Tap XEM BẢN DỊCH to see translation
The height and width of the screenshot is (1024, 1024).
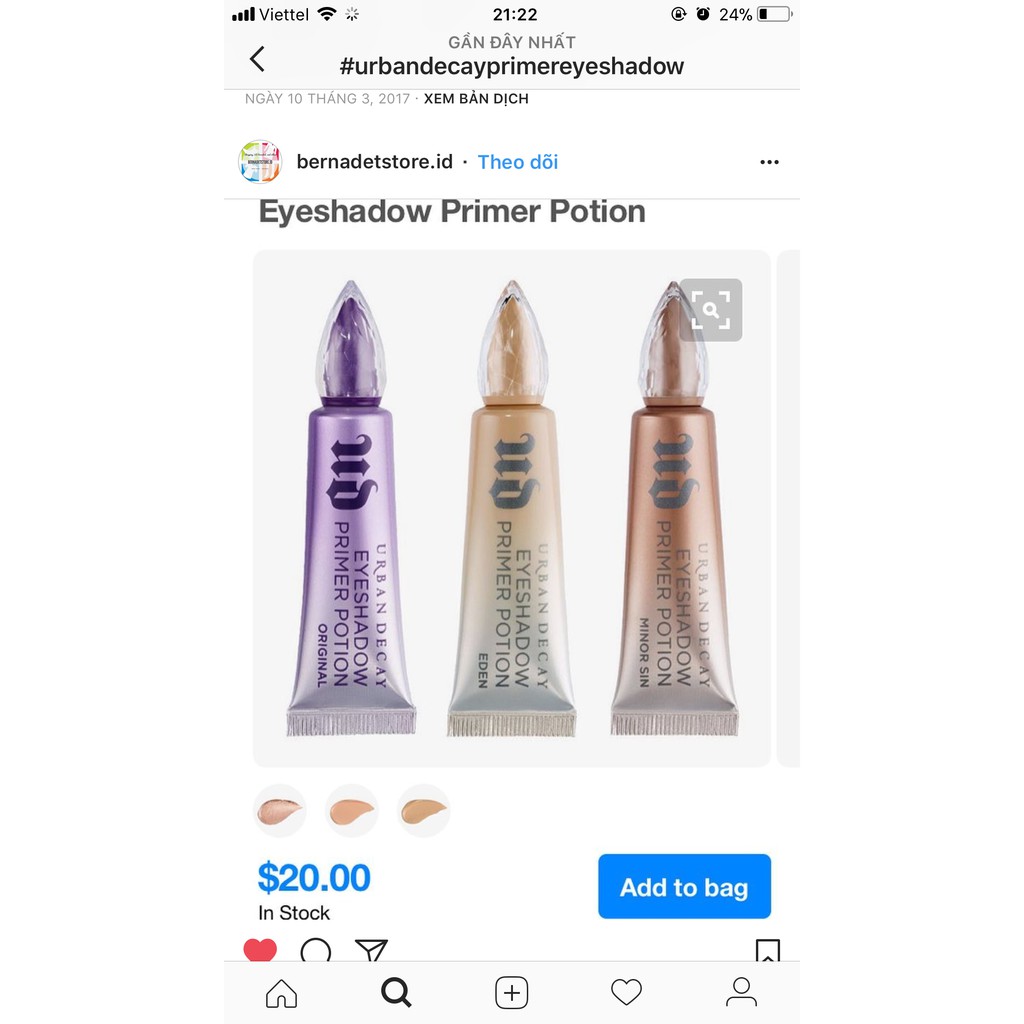click(x=476, y=99)
